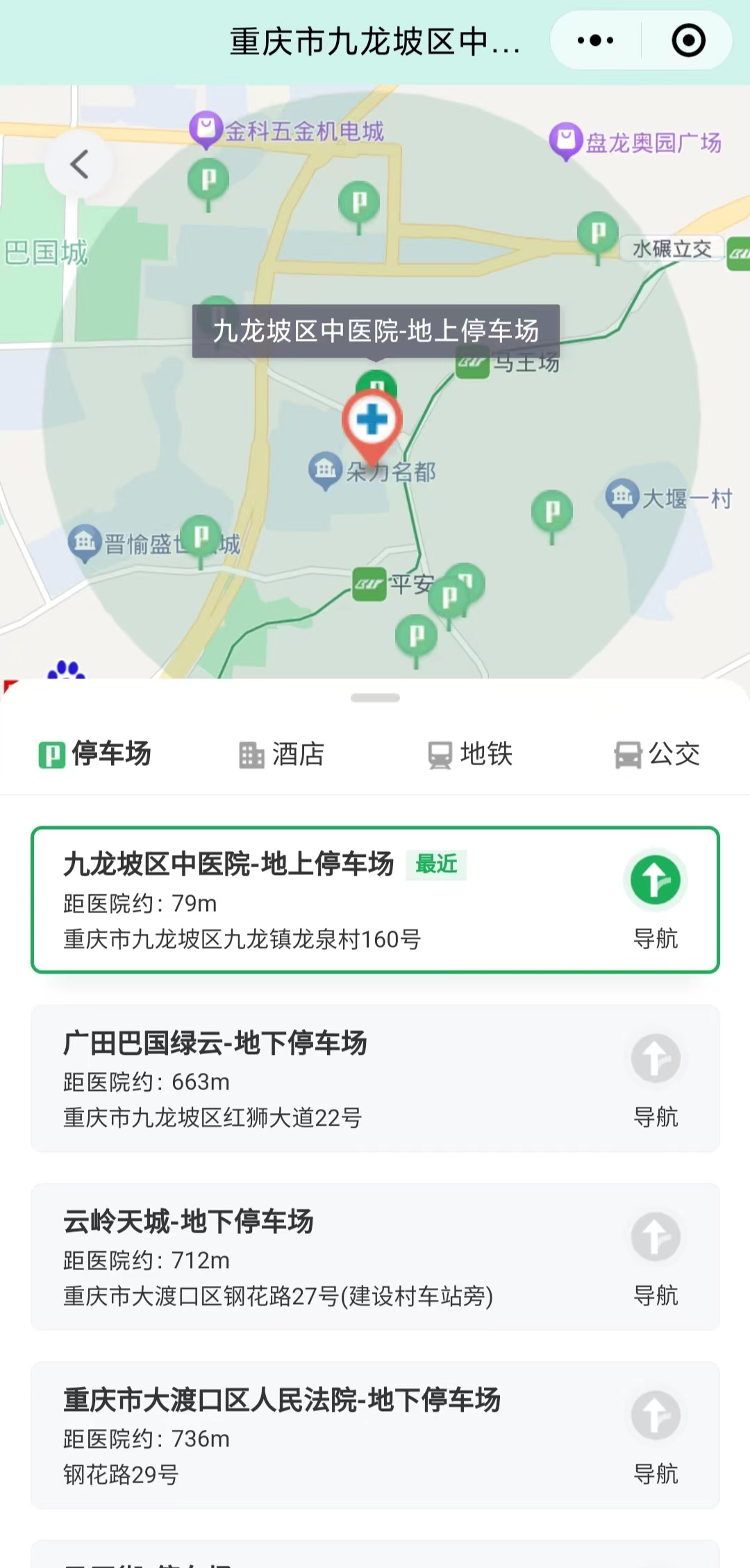Go back using the map back arrow

pos(78,165)
